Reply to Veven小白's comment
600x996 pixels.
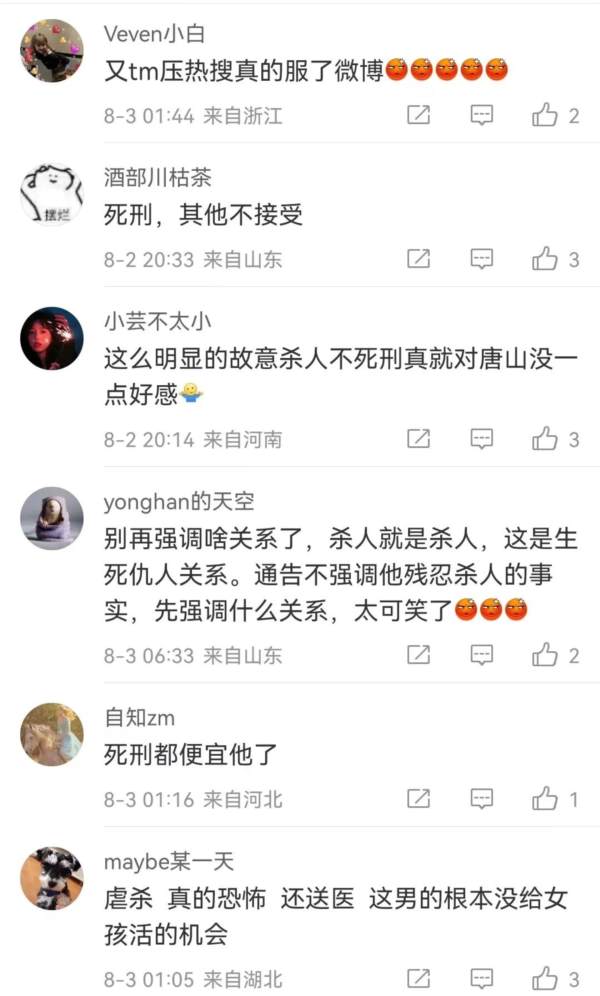482,116
